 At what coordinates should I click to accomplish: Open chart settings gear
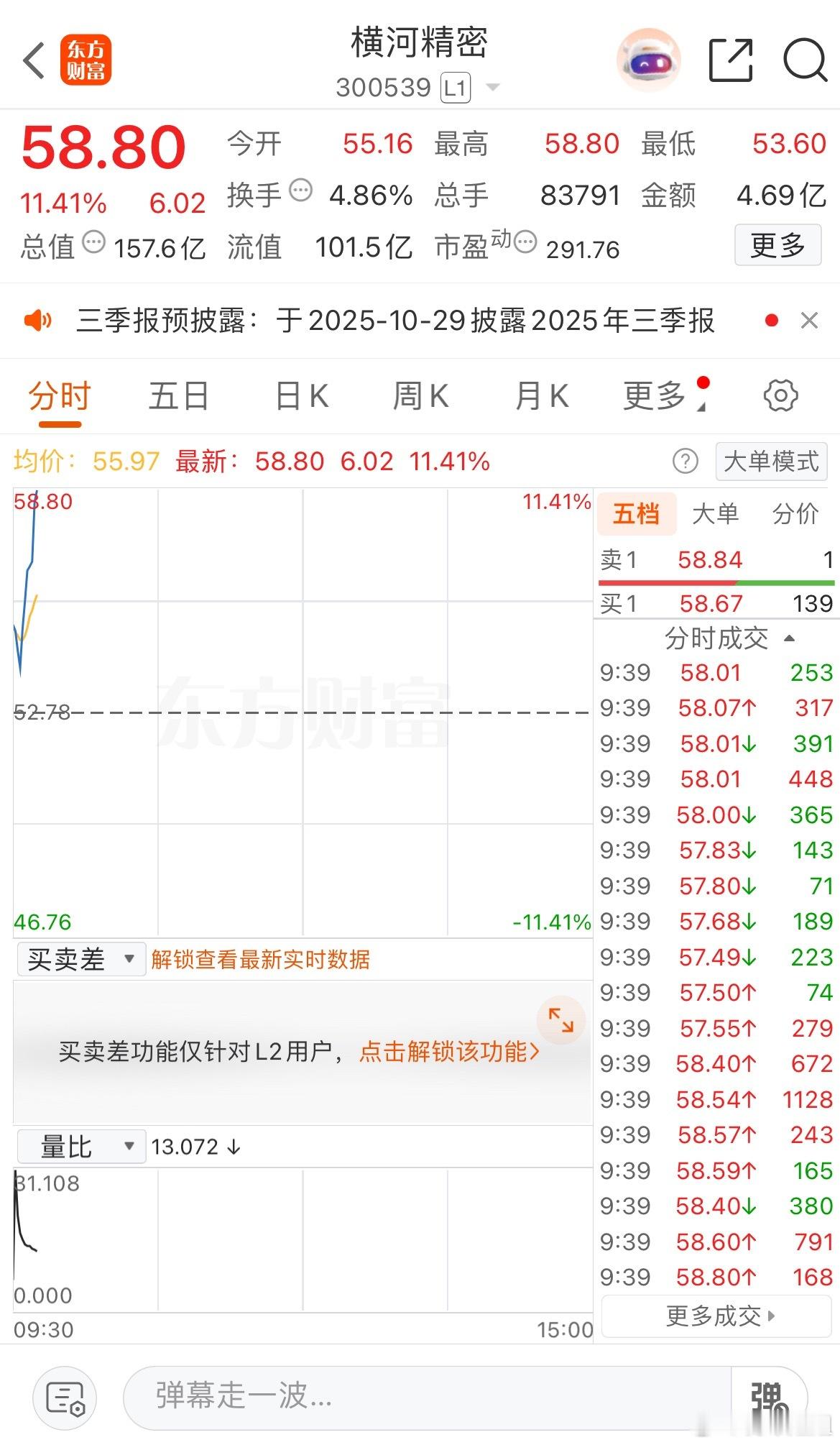click(x=780, y=396)
